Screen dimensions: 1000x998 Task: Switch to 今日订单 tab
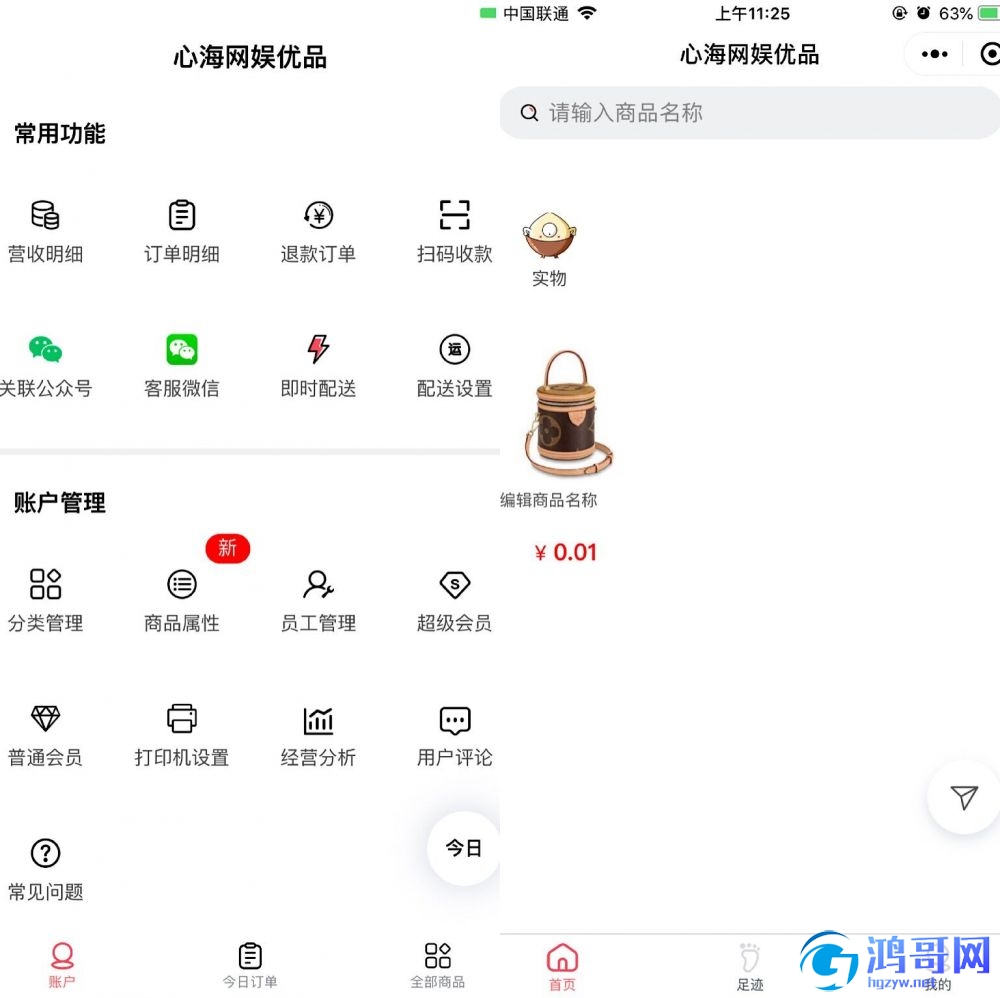tap(250, 965)
